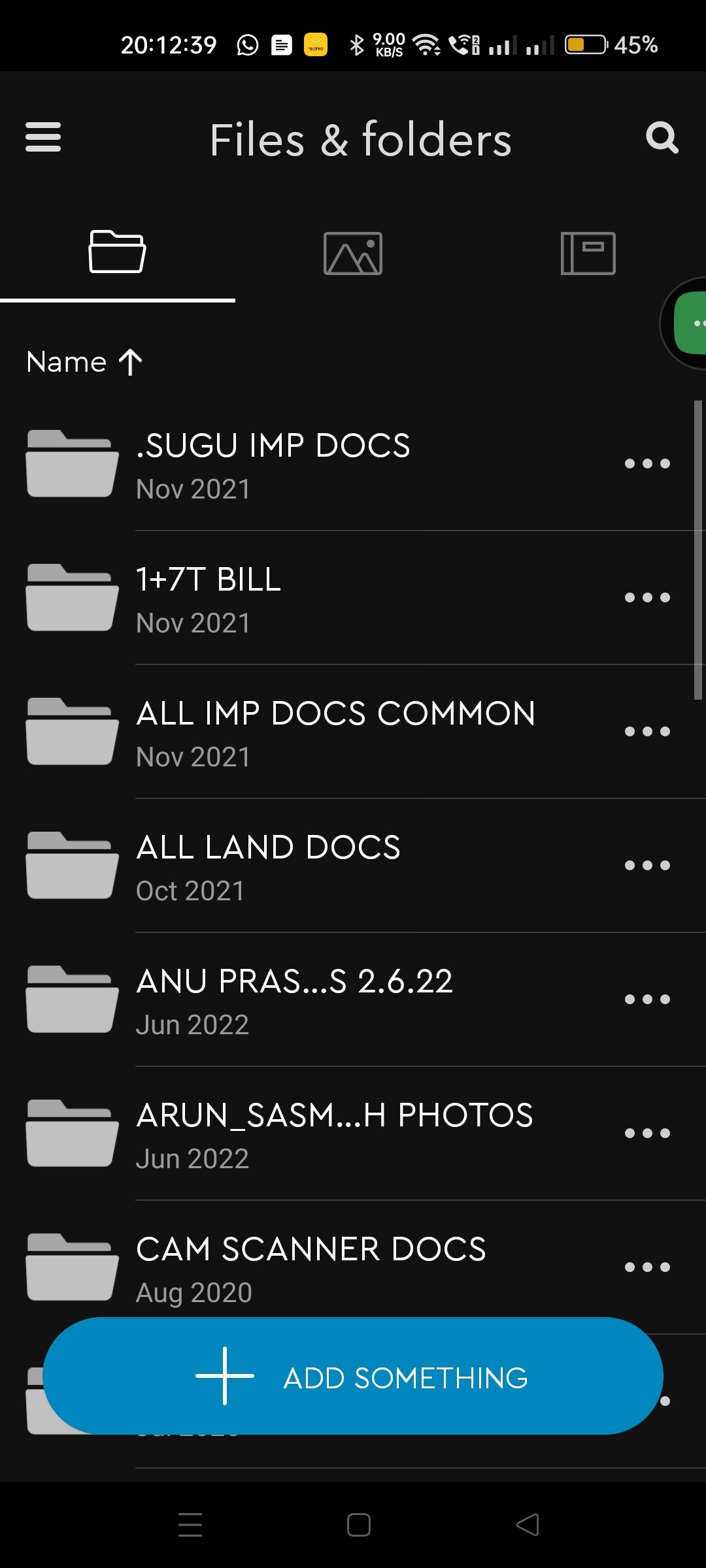Switch to the albums tab

click(588, 253)
